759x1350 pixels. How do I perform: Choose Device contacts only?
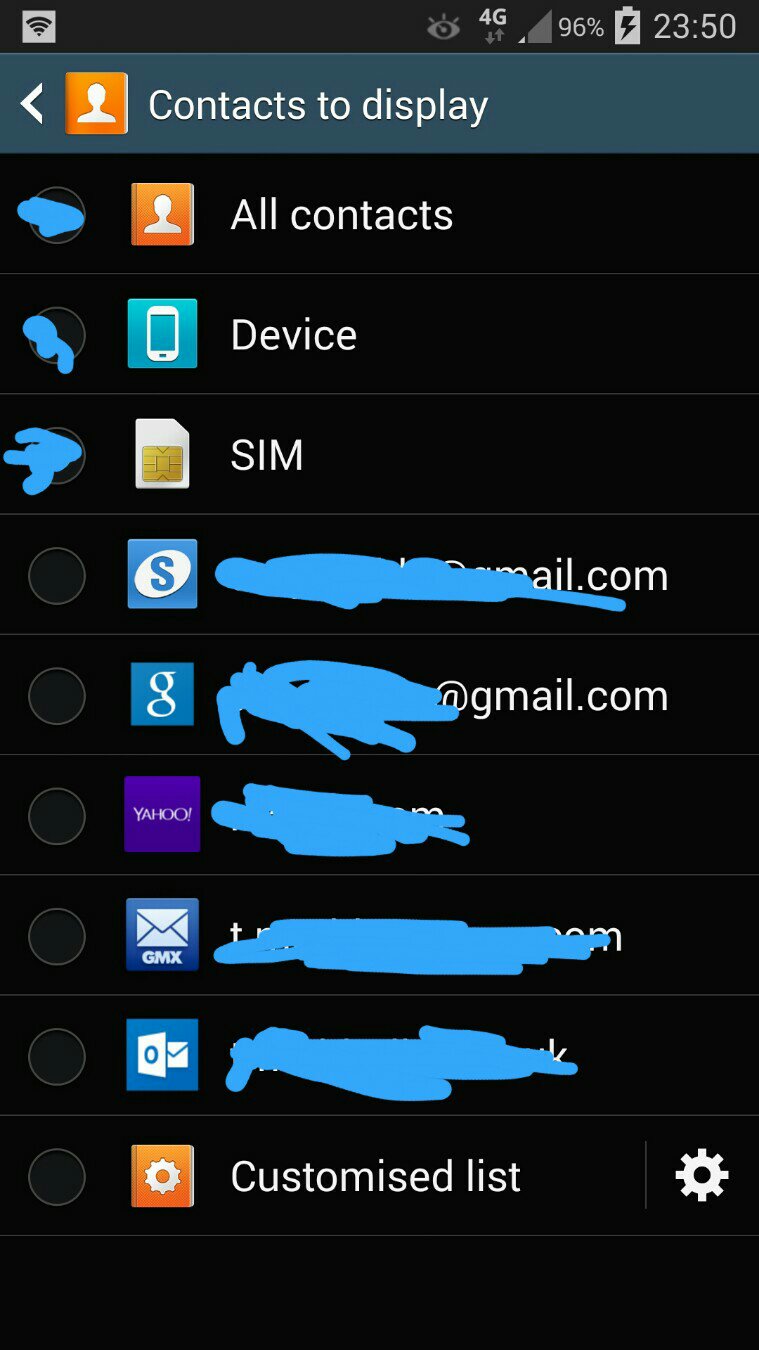57,335
